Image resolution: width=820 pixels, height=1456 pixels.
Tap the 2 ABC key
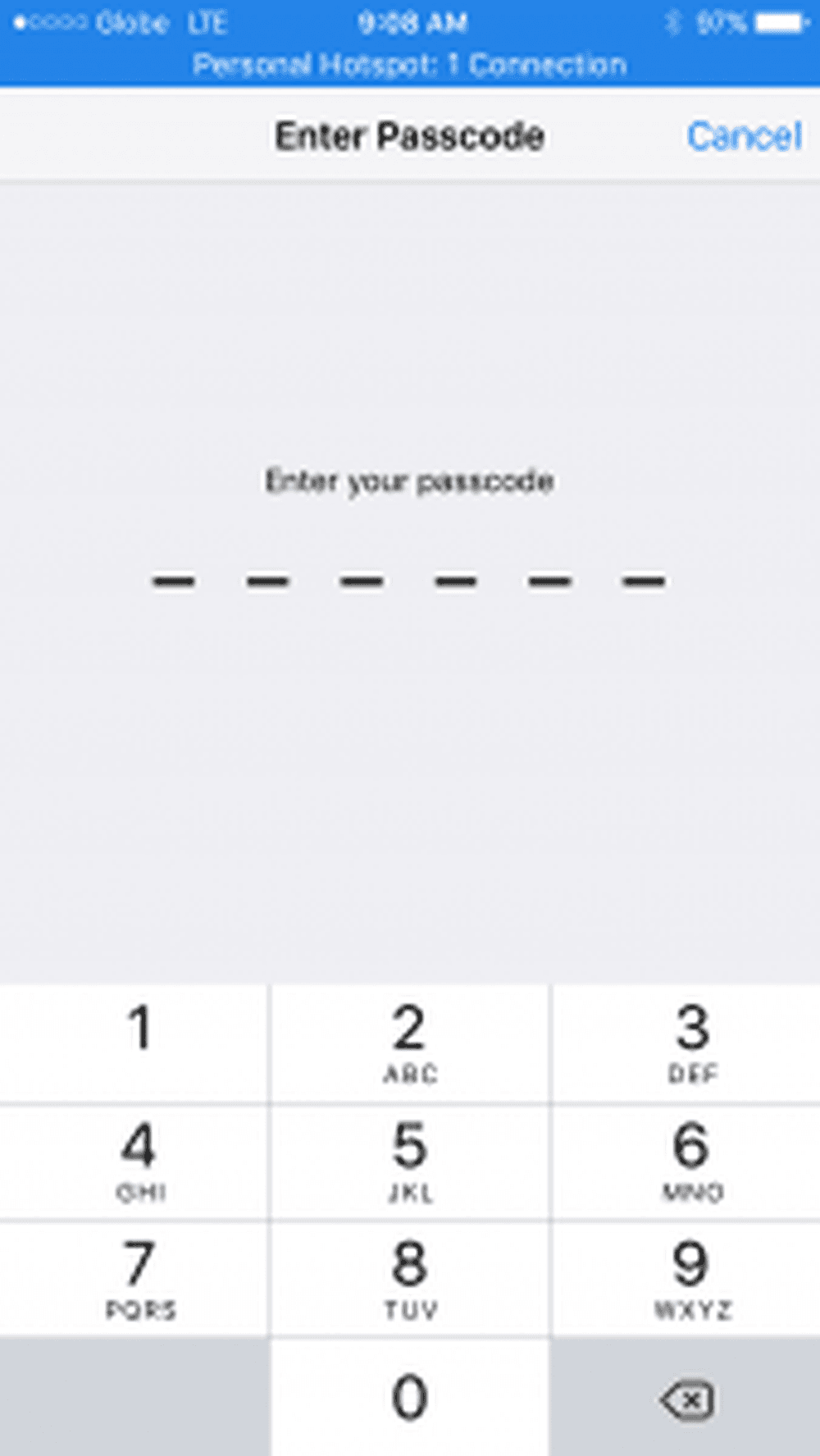(x=410, y=1043)
